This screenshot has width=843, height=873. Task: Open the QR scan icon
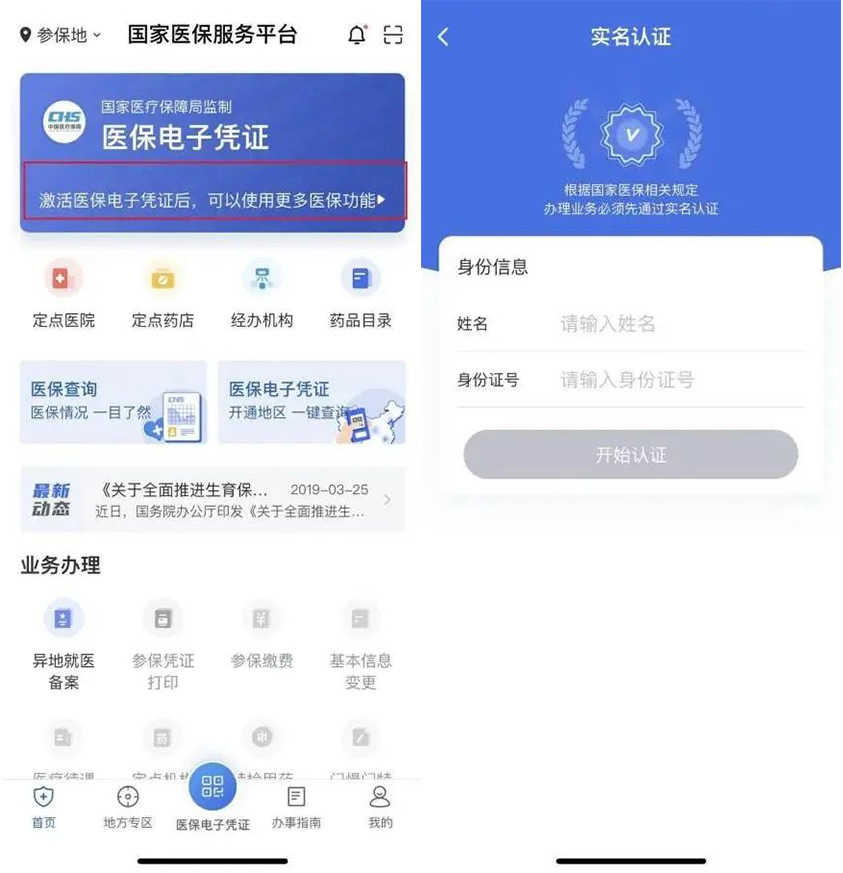point(393,35)
